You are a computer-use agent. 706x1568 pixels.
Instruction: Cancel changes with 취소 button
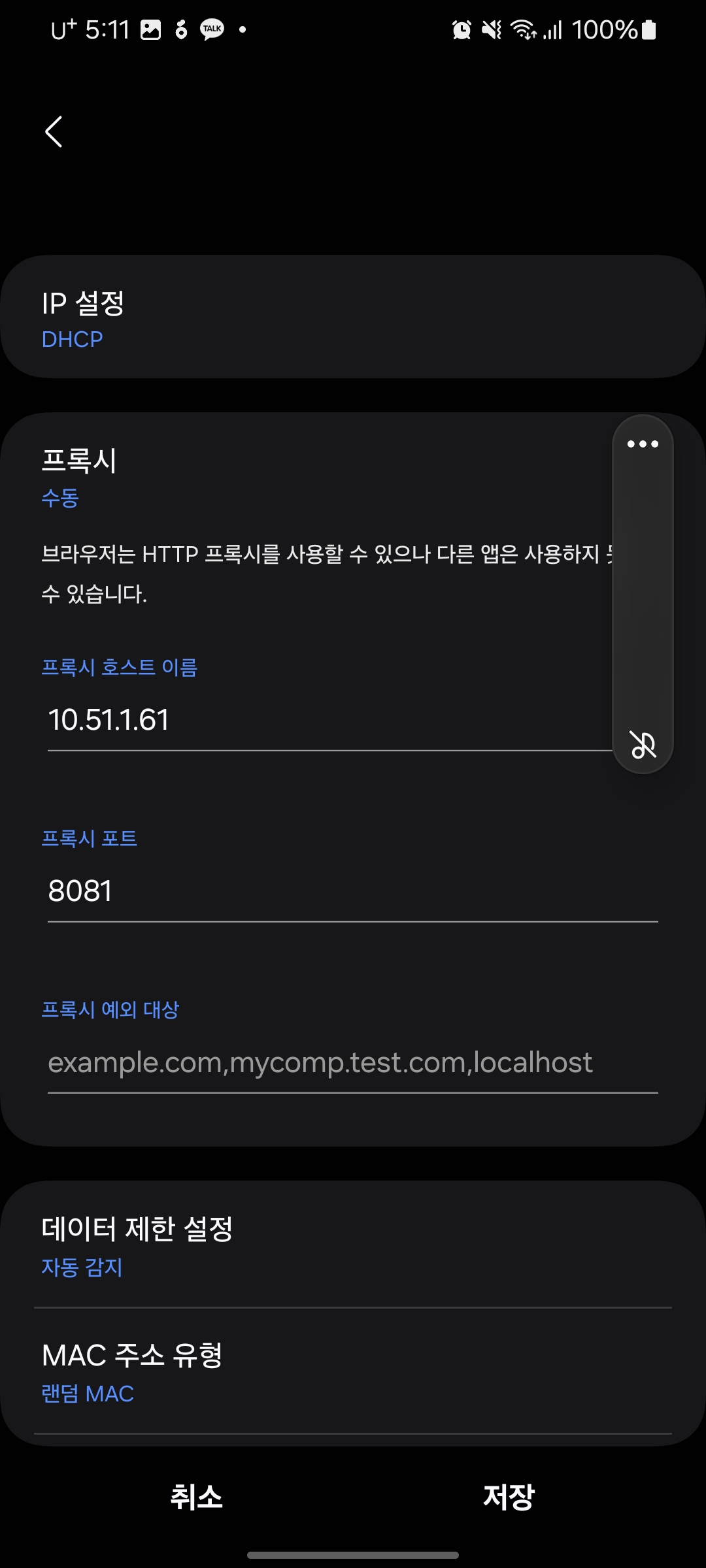coord(196,1496)
